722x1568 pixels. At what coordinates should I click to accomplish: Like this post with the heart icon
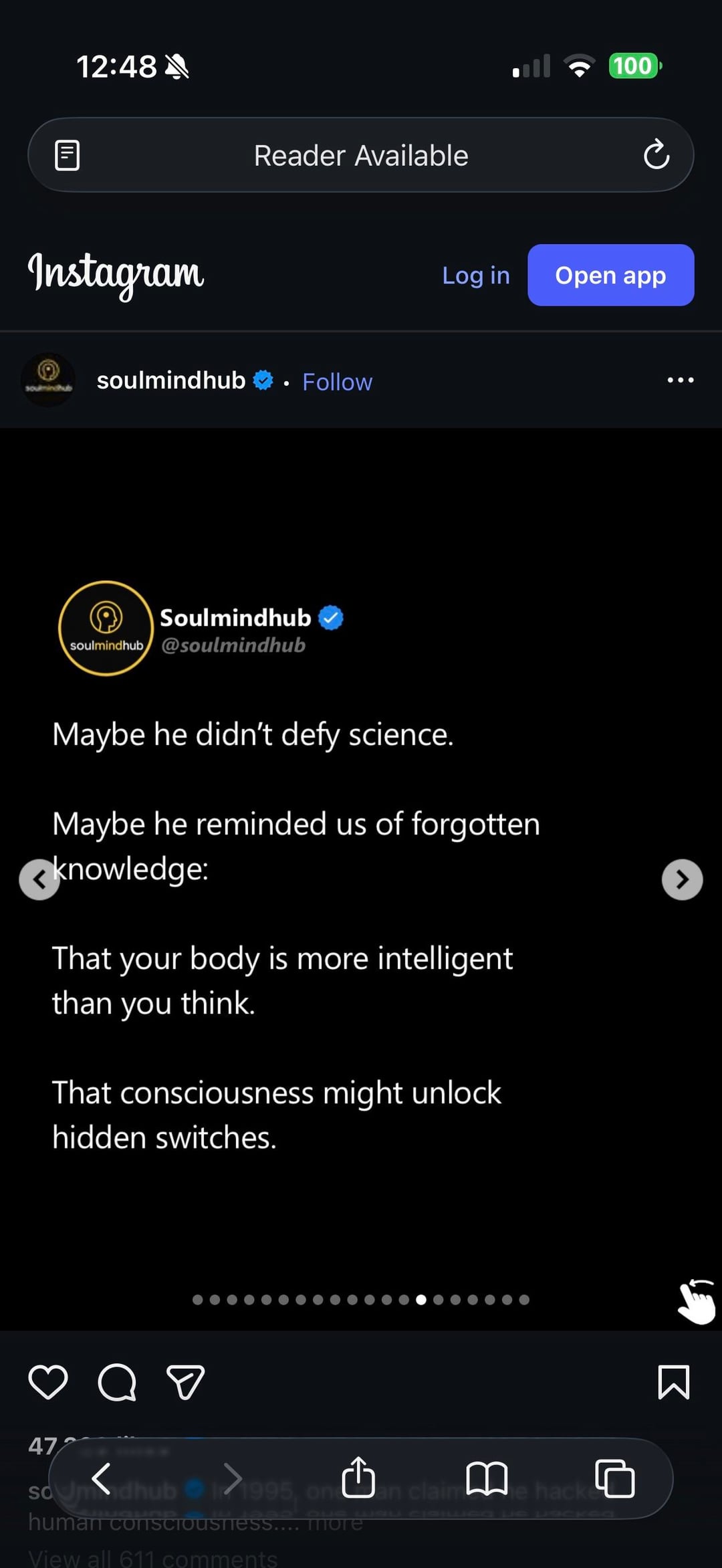pos(48,1382)
